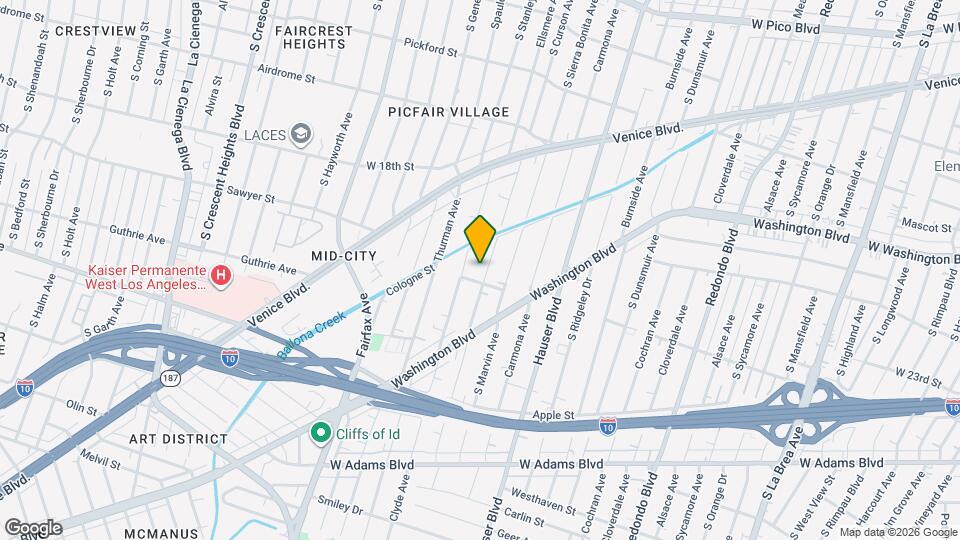The width and height of the screenshot is (960, 540).
Task: Select the orange location marker near Cologne St
Action: click(x=480, y=239)
